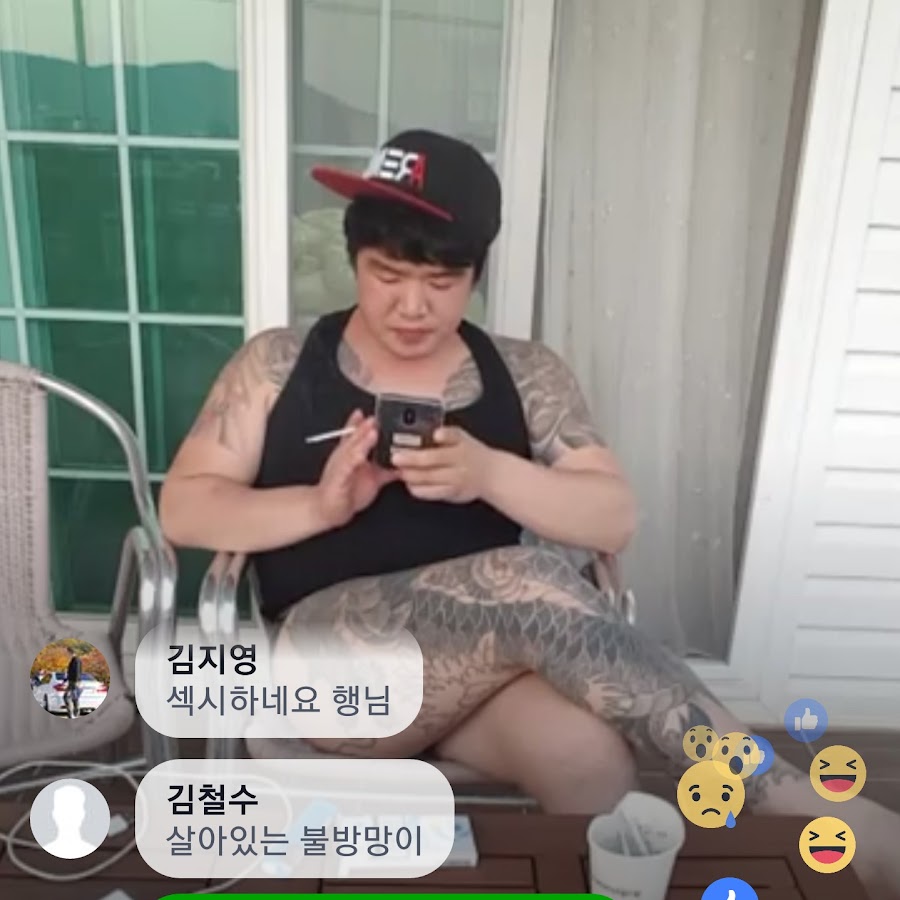
Task: Tap 김지영's comment bubble
Action: coord(278,680)
